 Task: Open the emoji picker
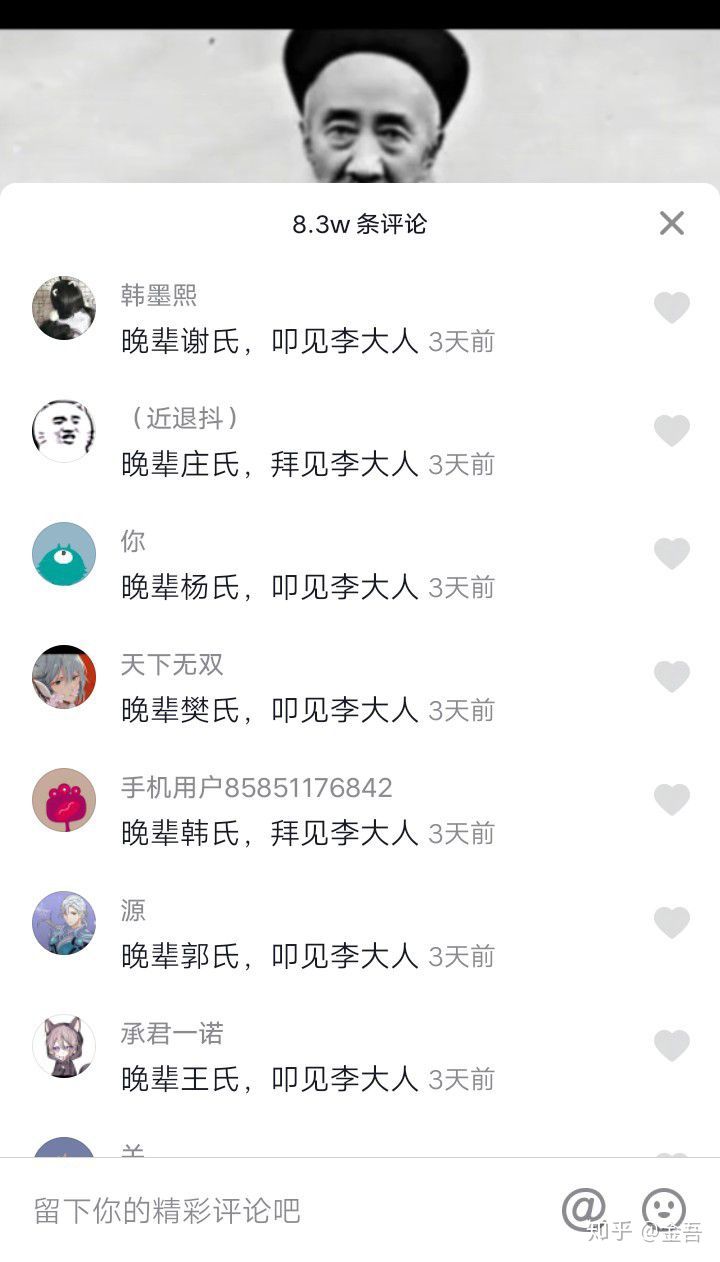click(x=664, y=1210)
